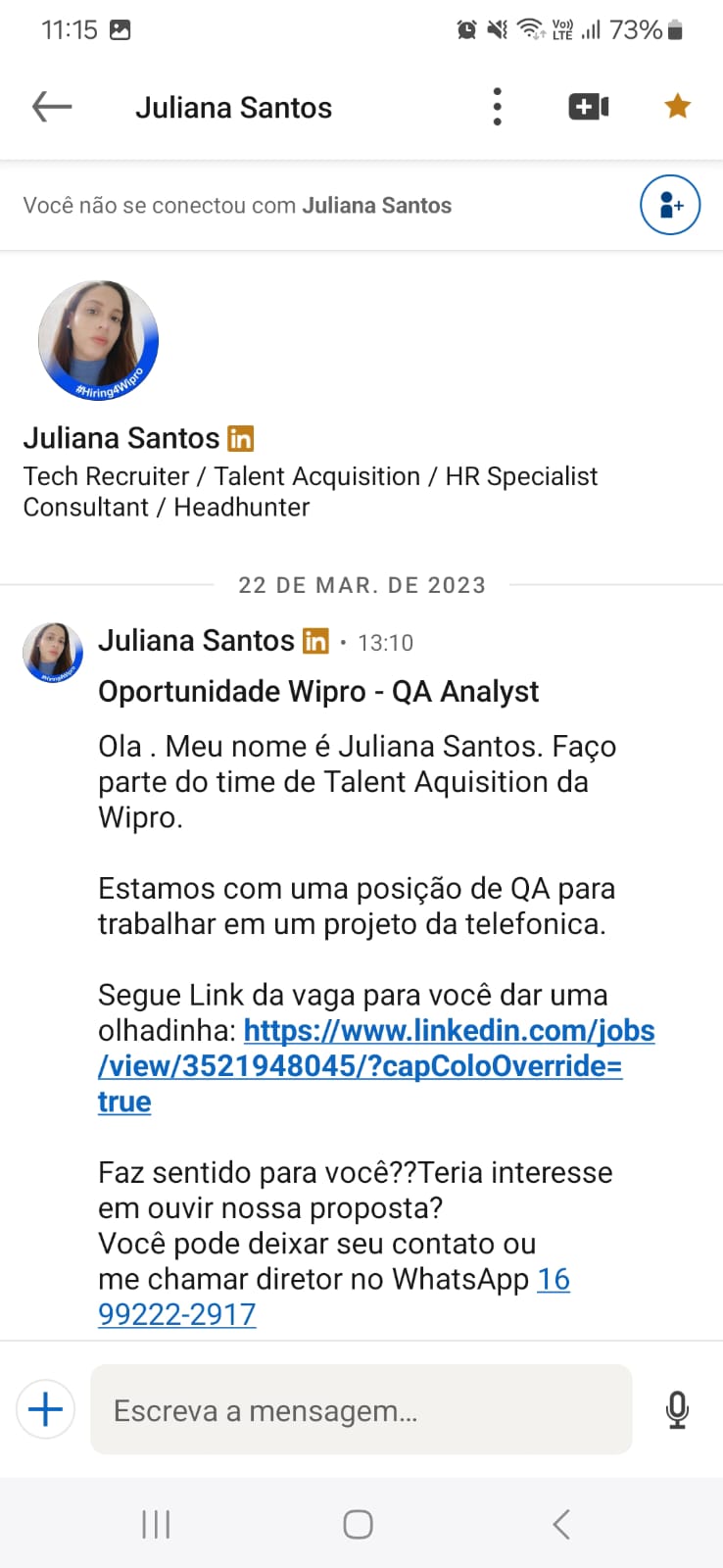The image size is (723, 1568).
Task: Focus the 'Escreva a mensagem' field
Action: point(361,1409)
